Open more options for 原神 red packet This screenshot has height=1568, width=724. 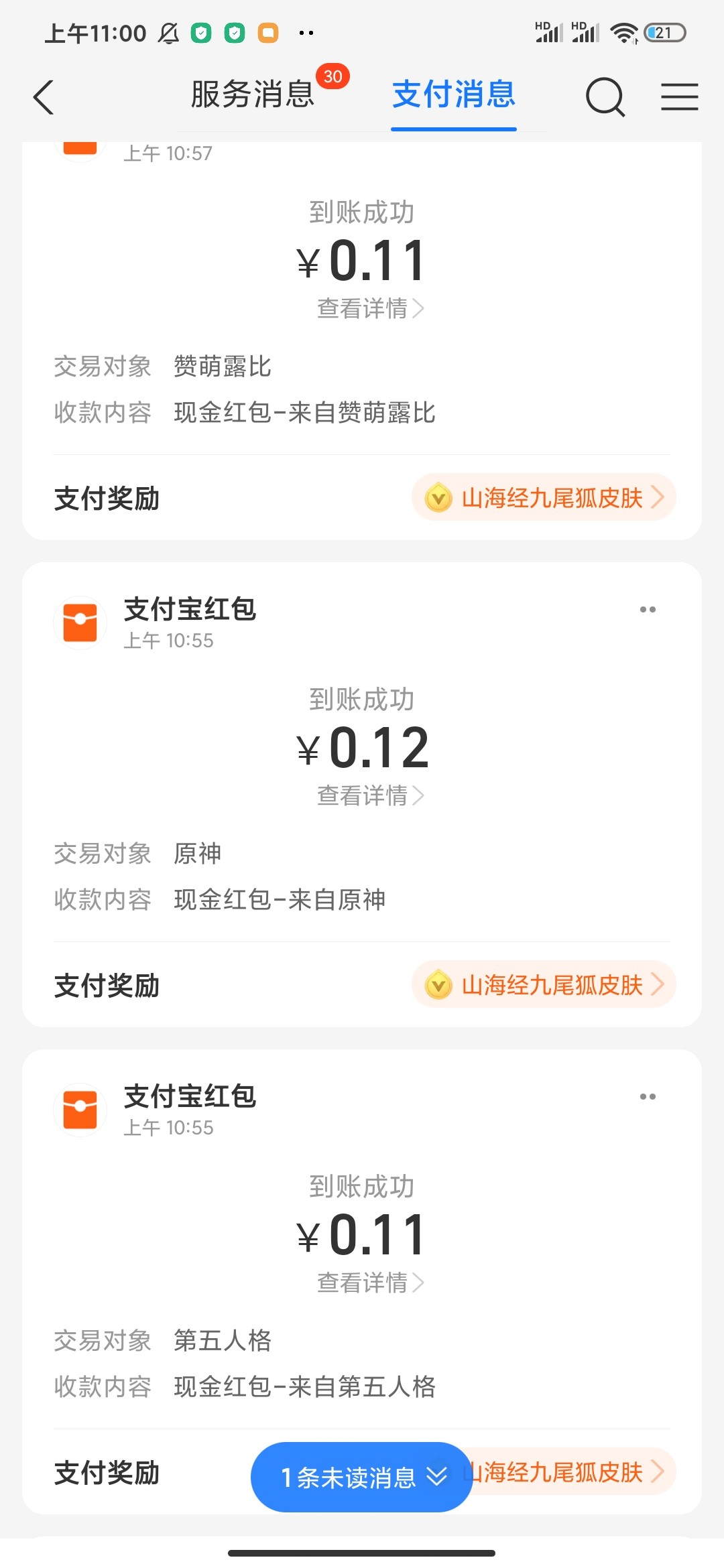point(648,610)
